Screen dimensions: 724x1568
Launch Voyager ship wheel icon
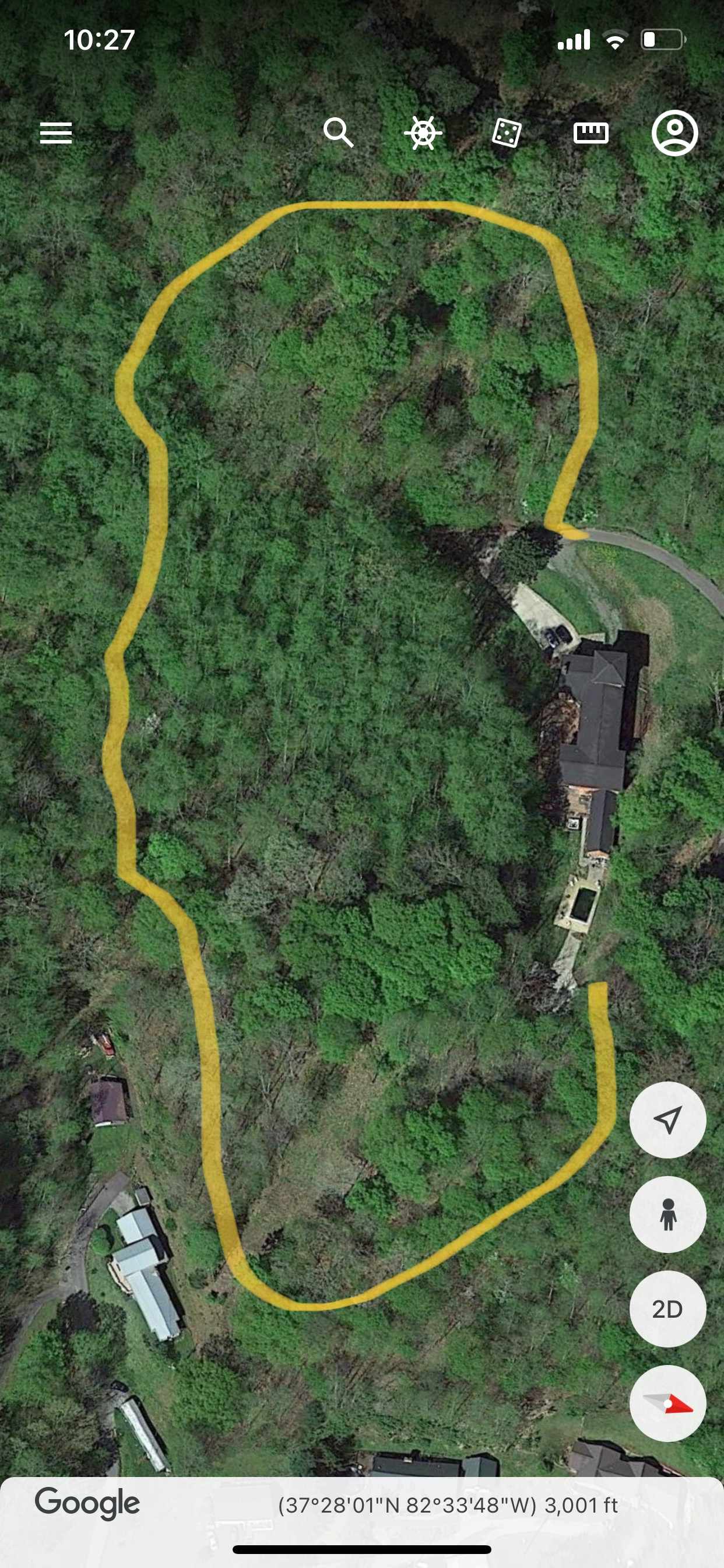click(x=423, y=132)
